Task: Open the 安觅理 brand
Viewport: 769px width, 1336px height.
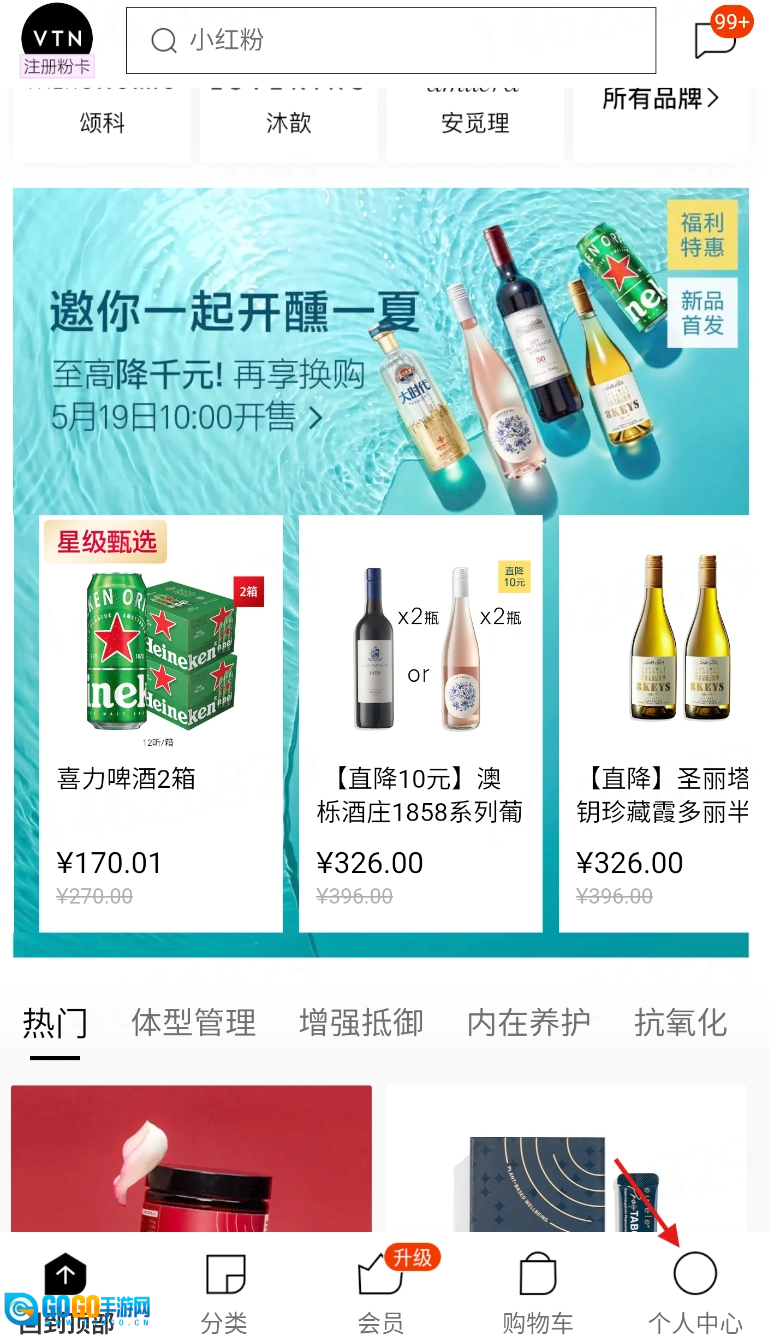Action: [475, 120]
